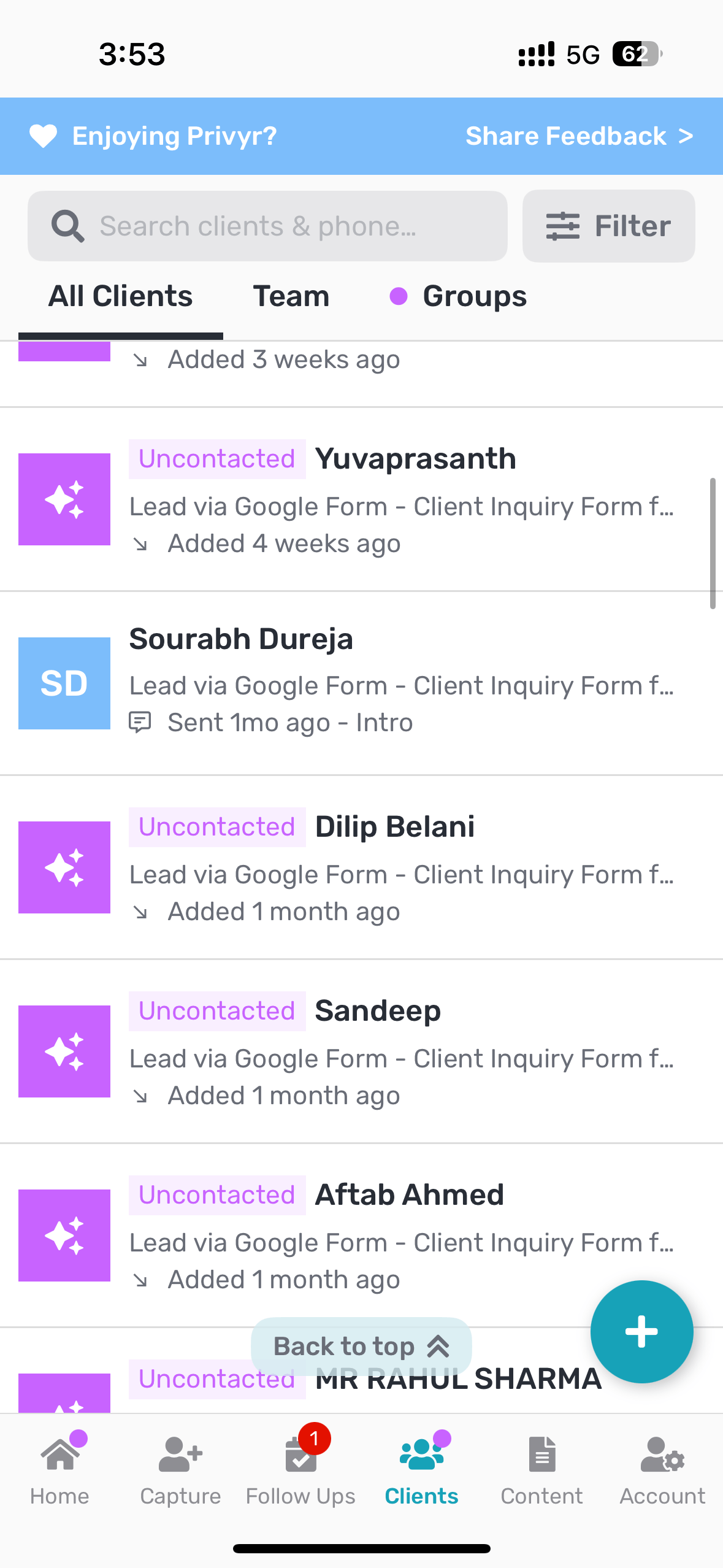Open Sourabh Dureja's client record
The width and height of the screenshot is (723, 1568).
(x=361, y=683)
